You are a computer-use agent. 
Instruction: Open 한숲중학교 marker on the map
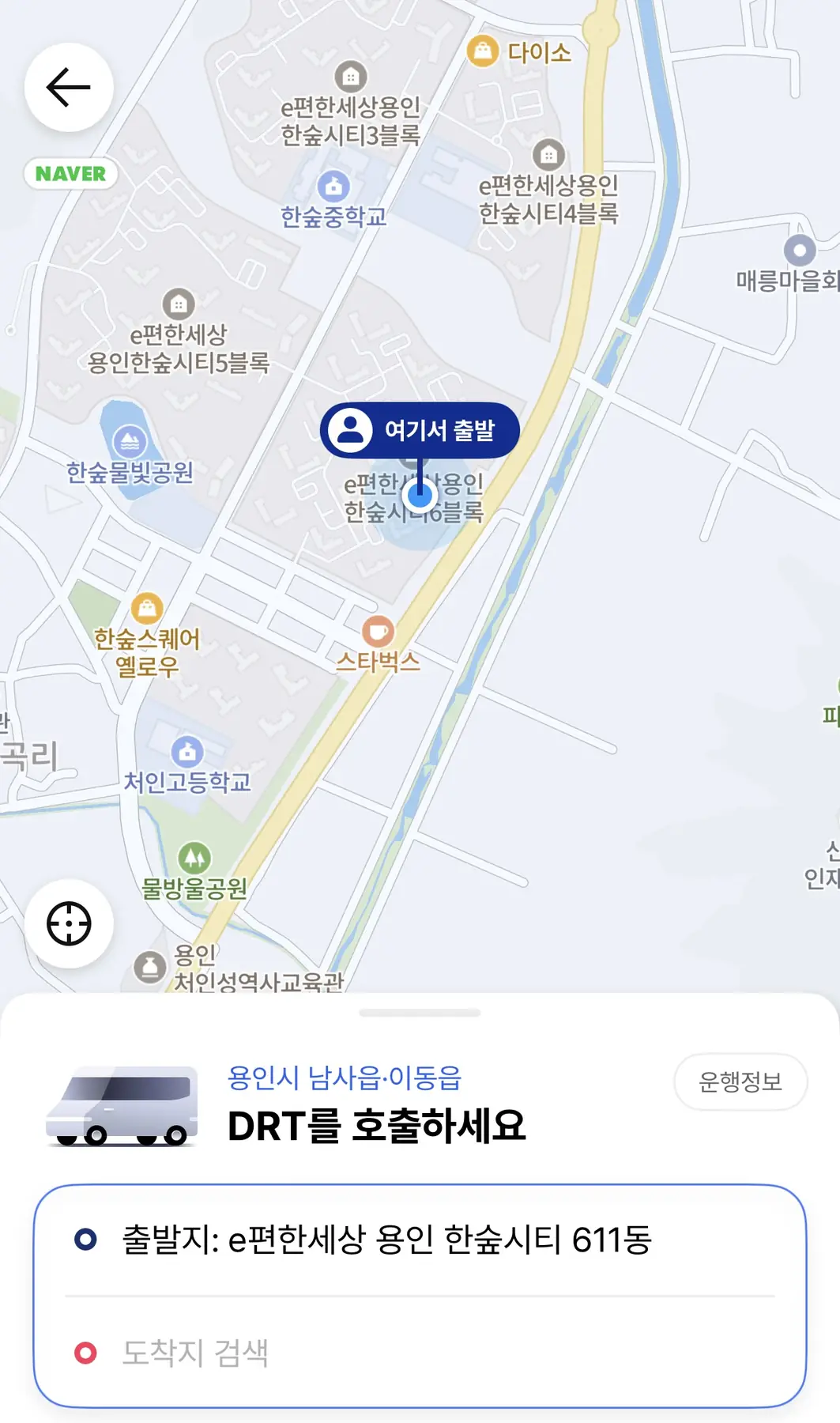pyautogui.click(x=333, y=187)
